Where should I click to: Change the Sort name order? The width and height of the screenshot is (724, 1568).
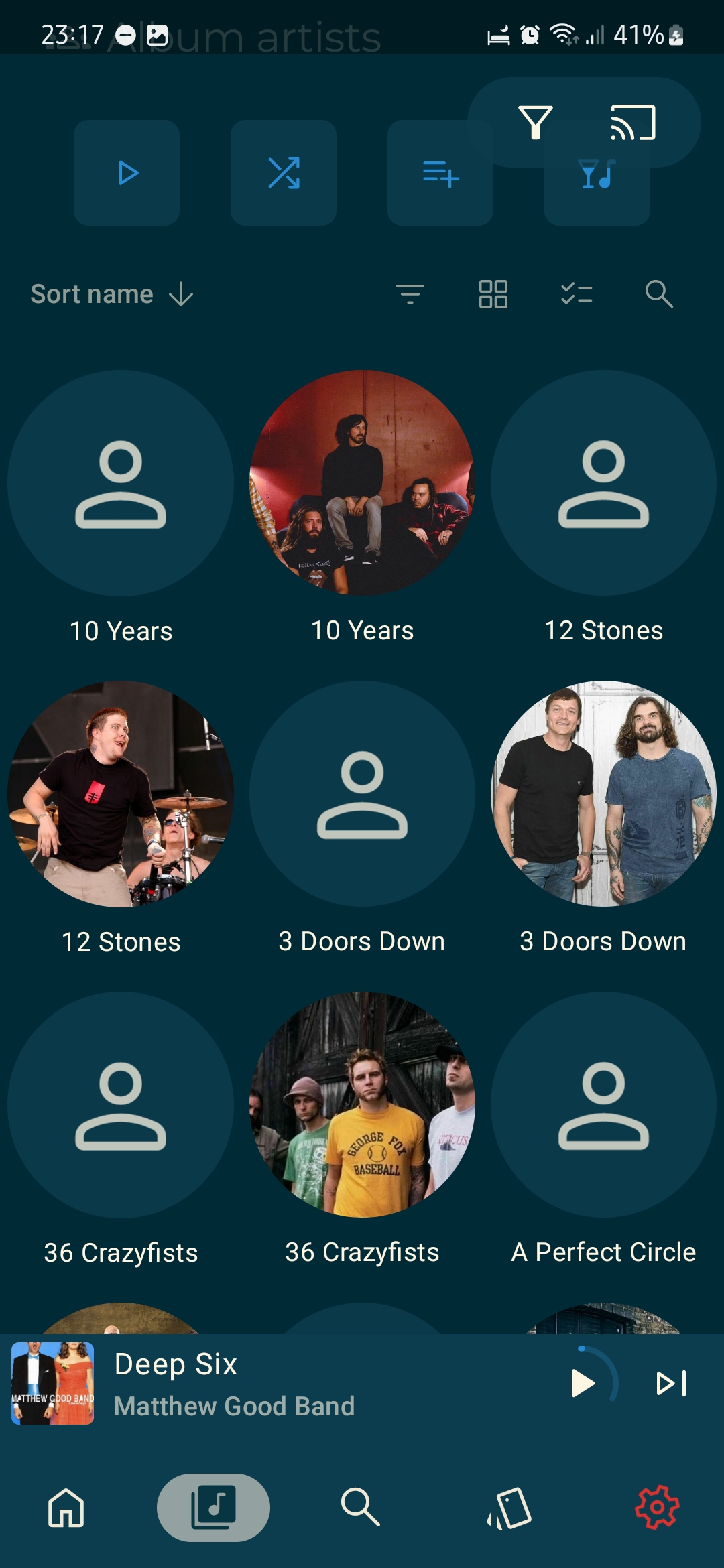click(112, 294)
